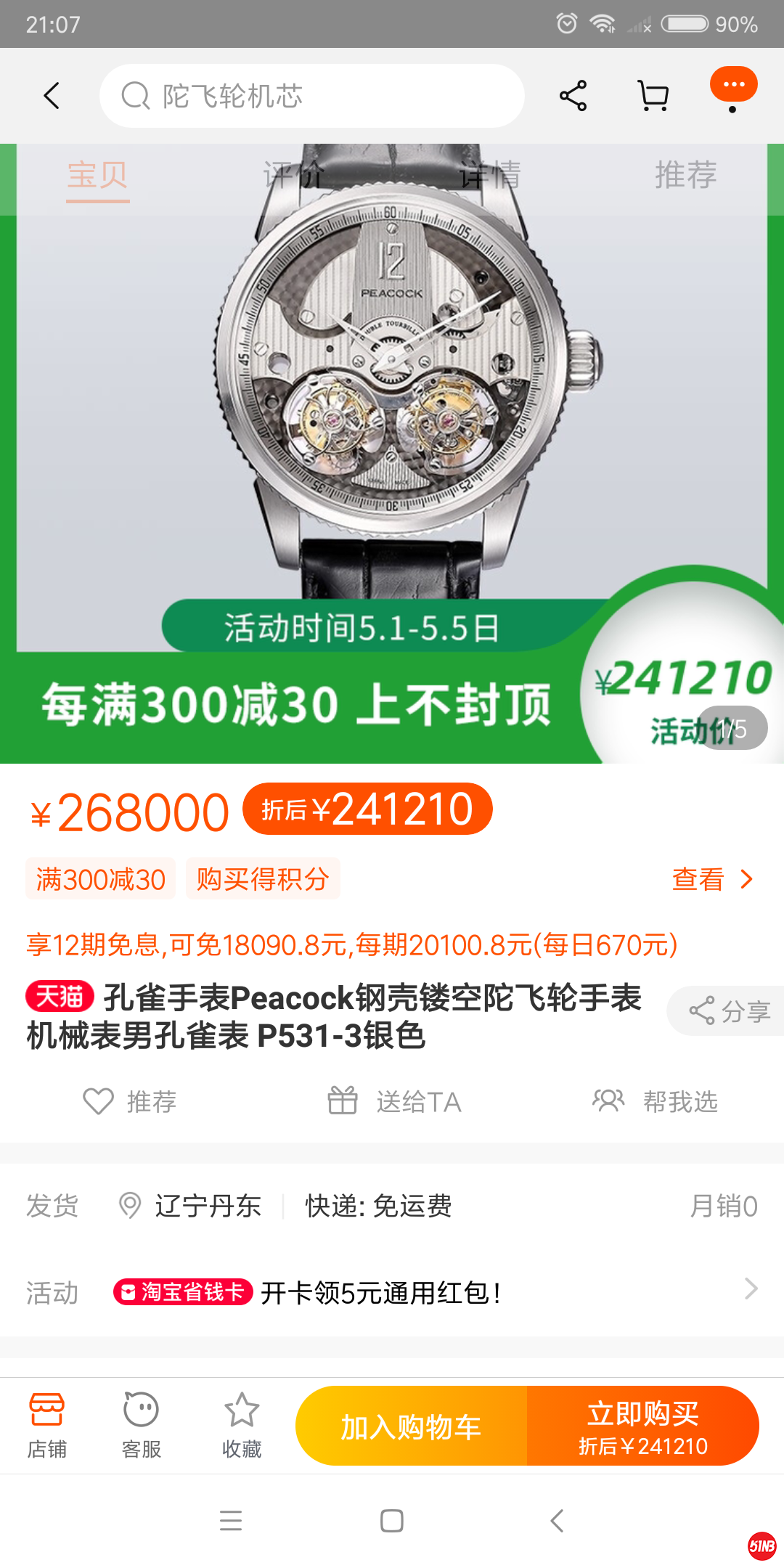Viewport: 784px width, 1568px height.
Task: Contact 客服 customer service
Action: click(141, 1426)
